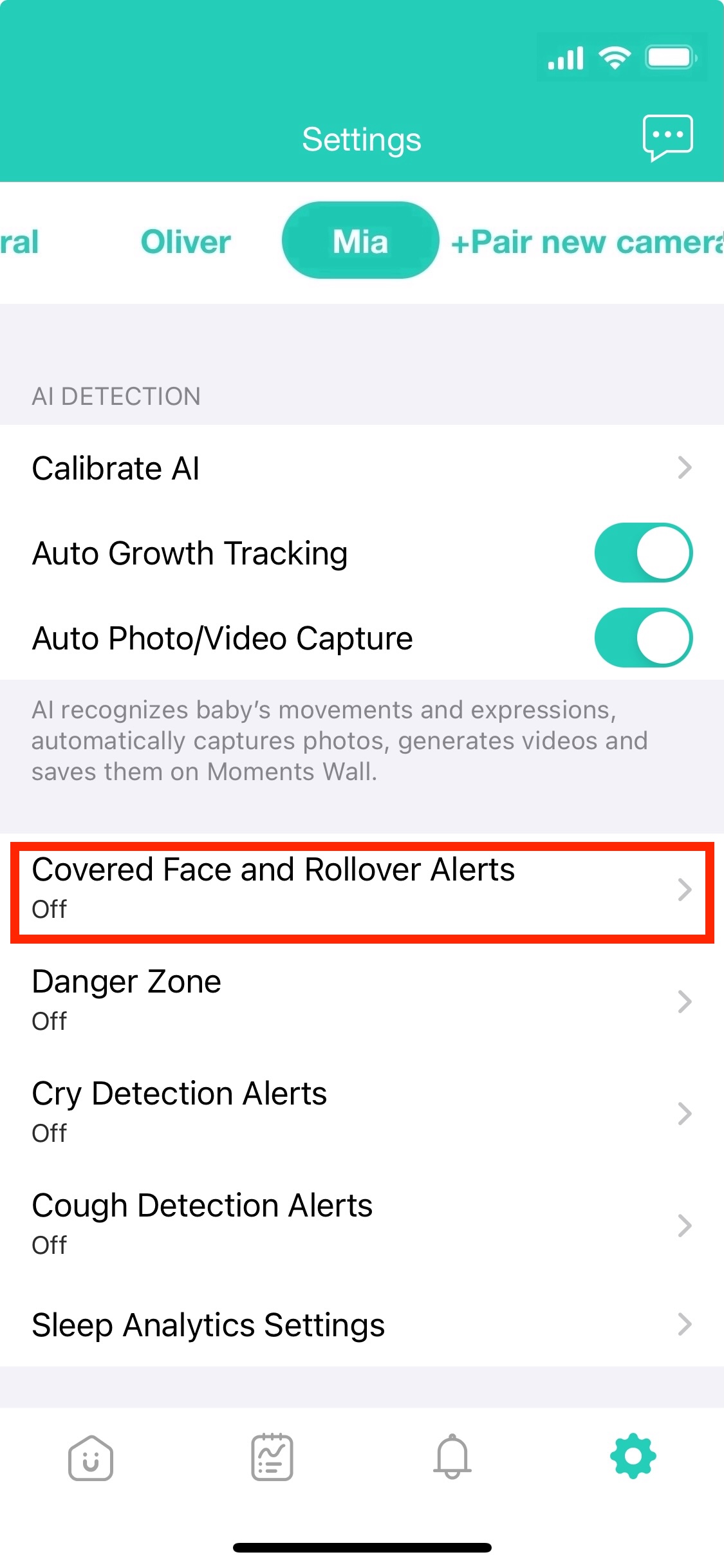Disable Auto Growth Tracking
Screen dimensions: 724x1568
643,553
